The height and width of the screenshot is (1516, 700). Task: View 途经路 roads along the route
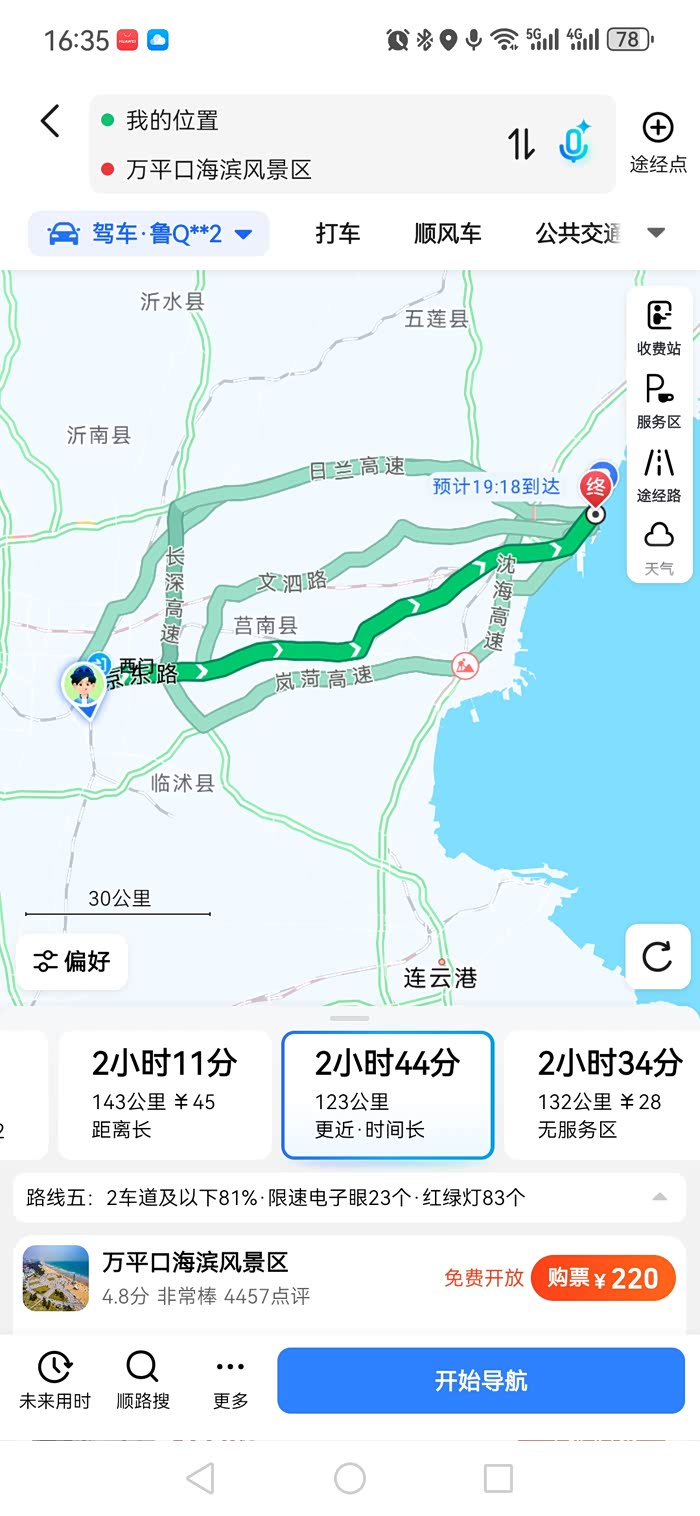pyautogui.click(x=659, y=474)
